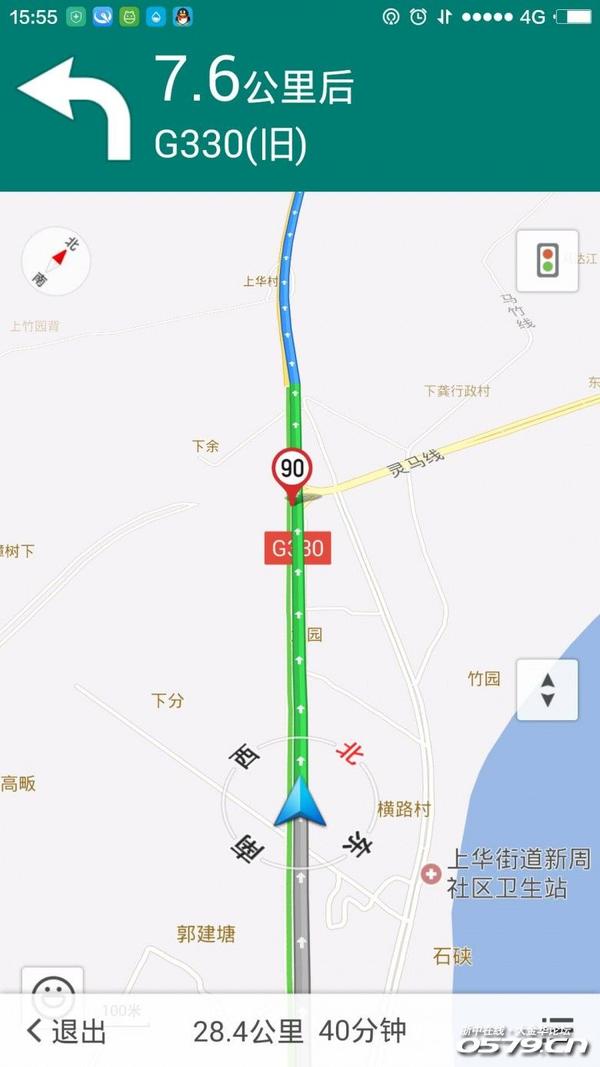600x1067 pixels.
Task: View the 28.4公里 40分钟 route overview
Action: (300, 1032)
